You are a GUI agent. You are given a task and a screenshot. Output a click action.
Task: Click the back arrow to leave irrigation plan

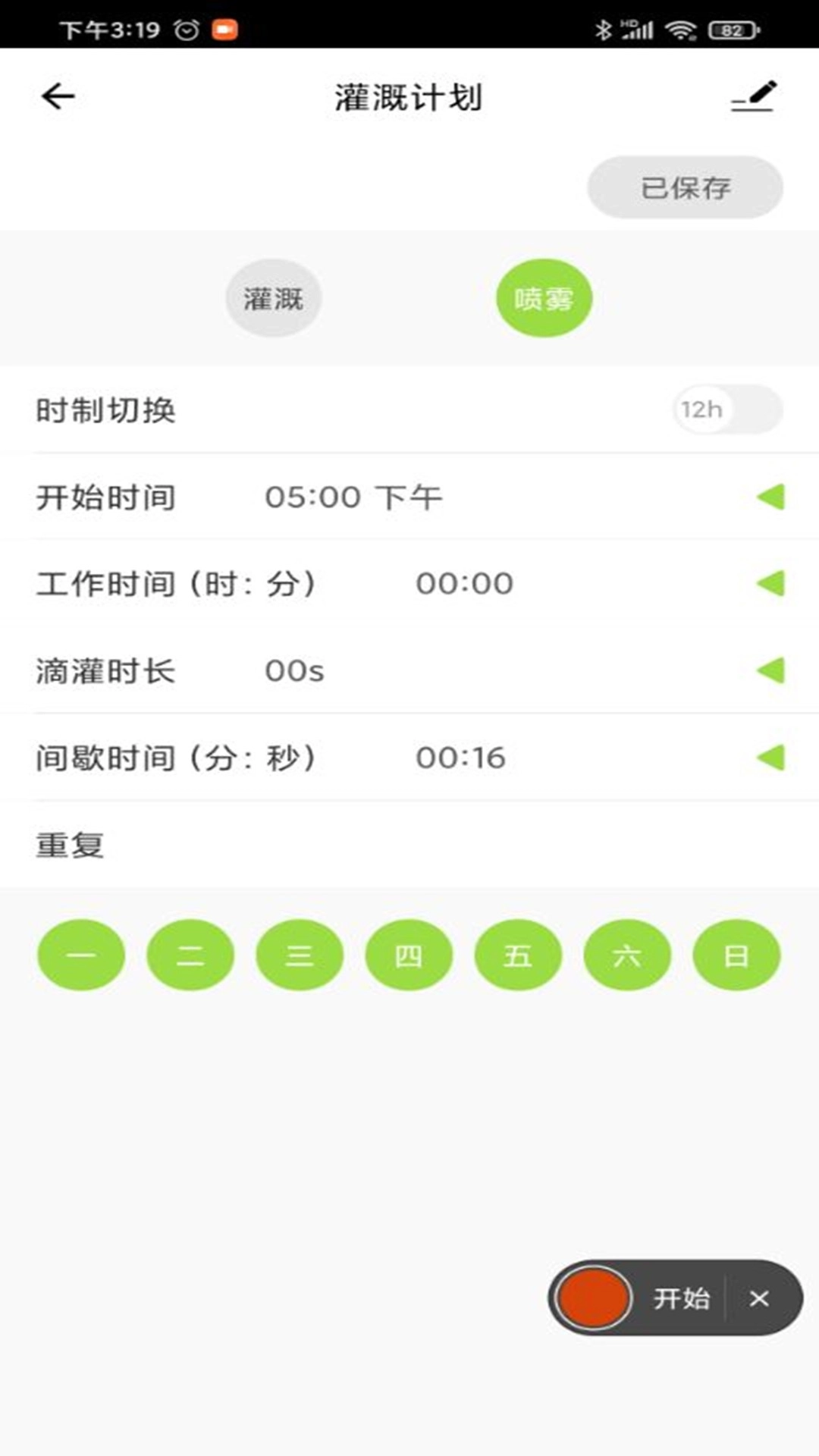(57, 96)
